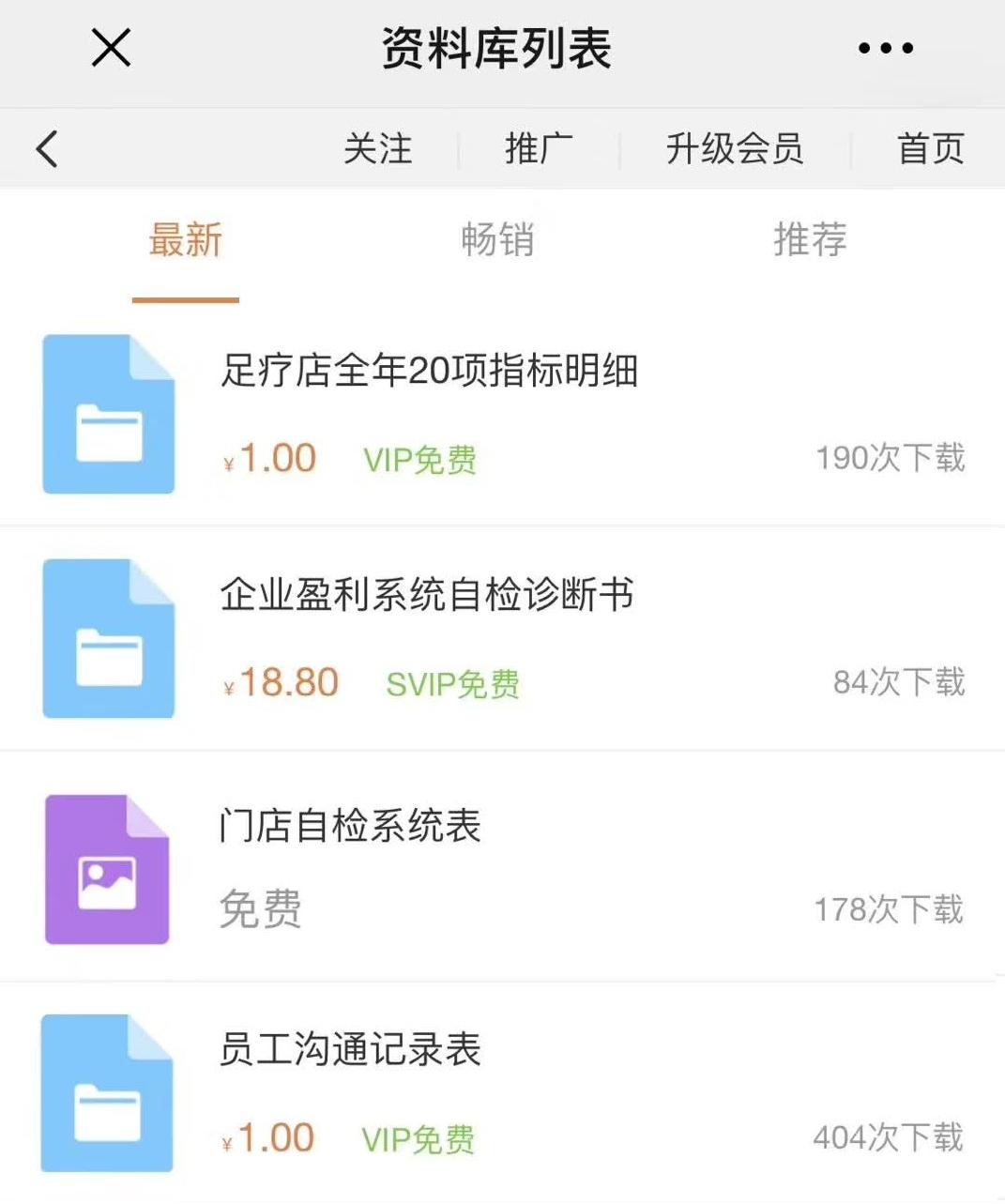Image resolution: width=1005 pixels, height=1204 pixels.
Task: Switch to the 畅销 tab
Action: (x=497, y=240)
